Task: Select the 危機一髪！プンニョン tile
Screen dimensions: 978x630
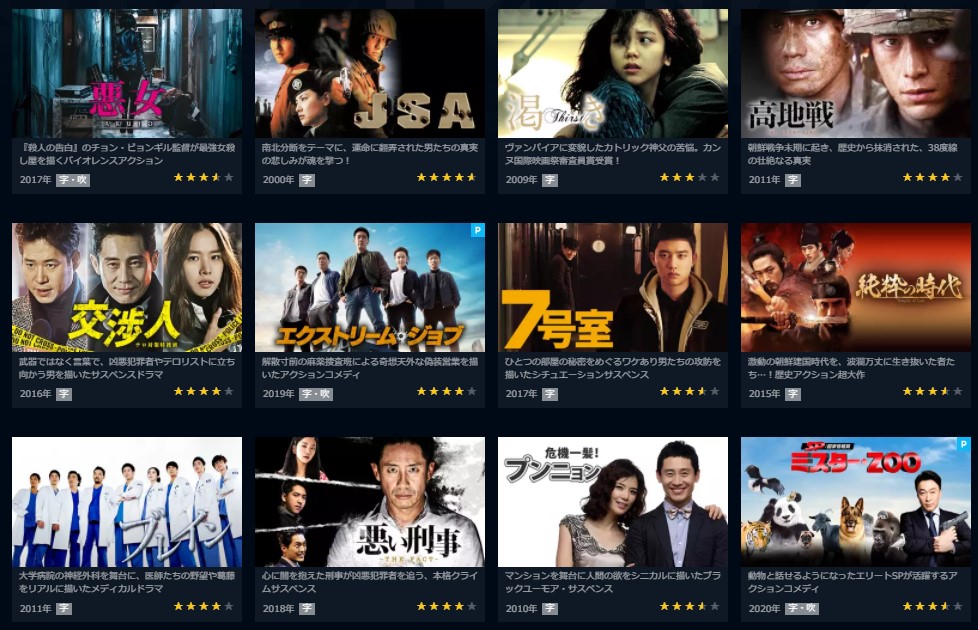Action: point(613,502)
